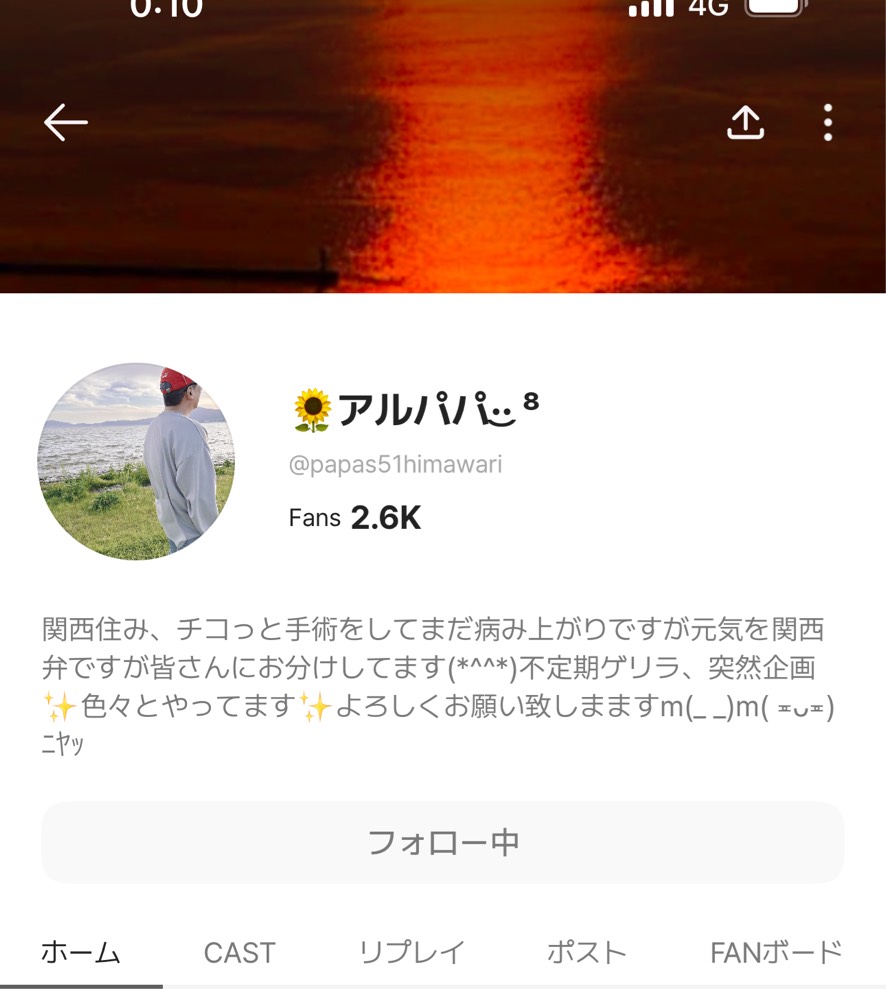This screenshot has height=992, width=886.
Task: Select the ポスト tab
Action: [585, 952]
